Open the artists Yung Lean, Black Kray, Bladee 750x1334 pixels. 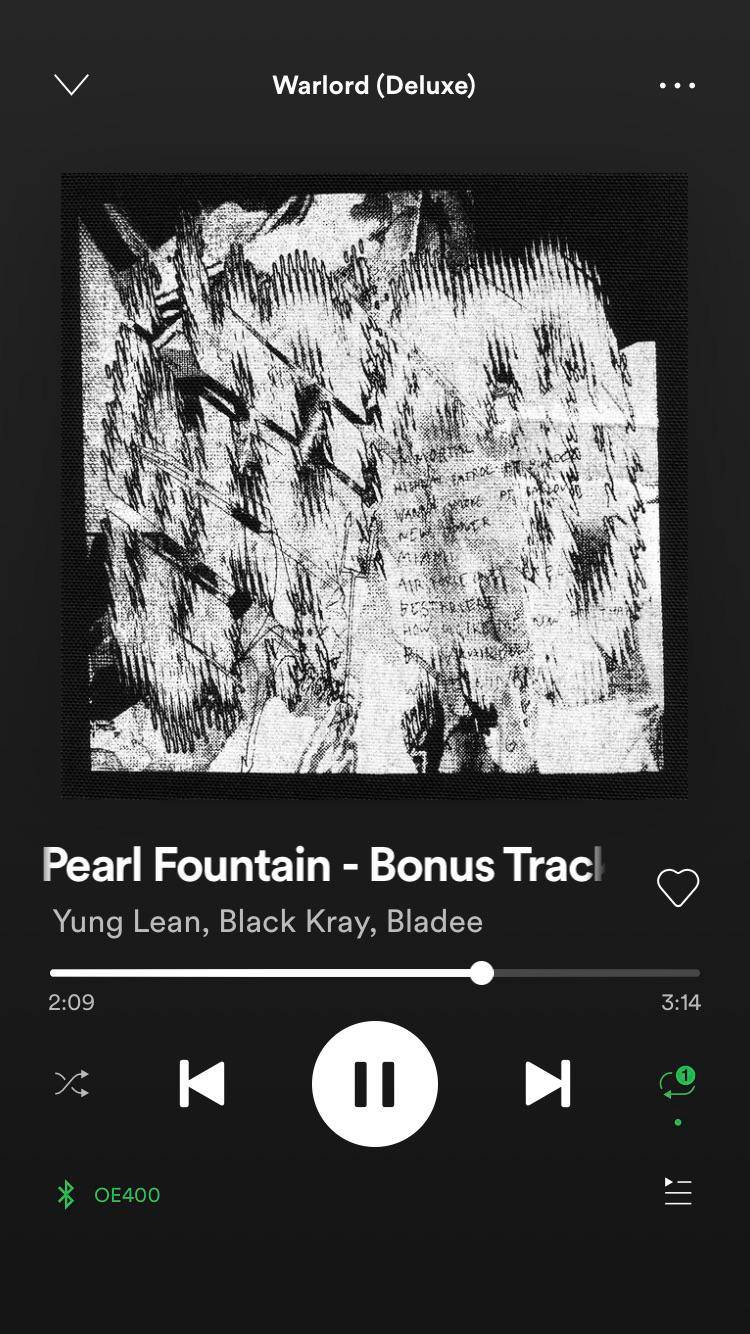point(267,921)
